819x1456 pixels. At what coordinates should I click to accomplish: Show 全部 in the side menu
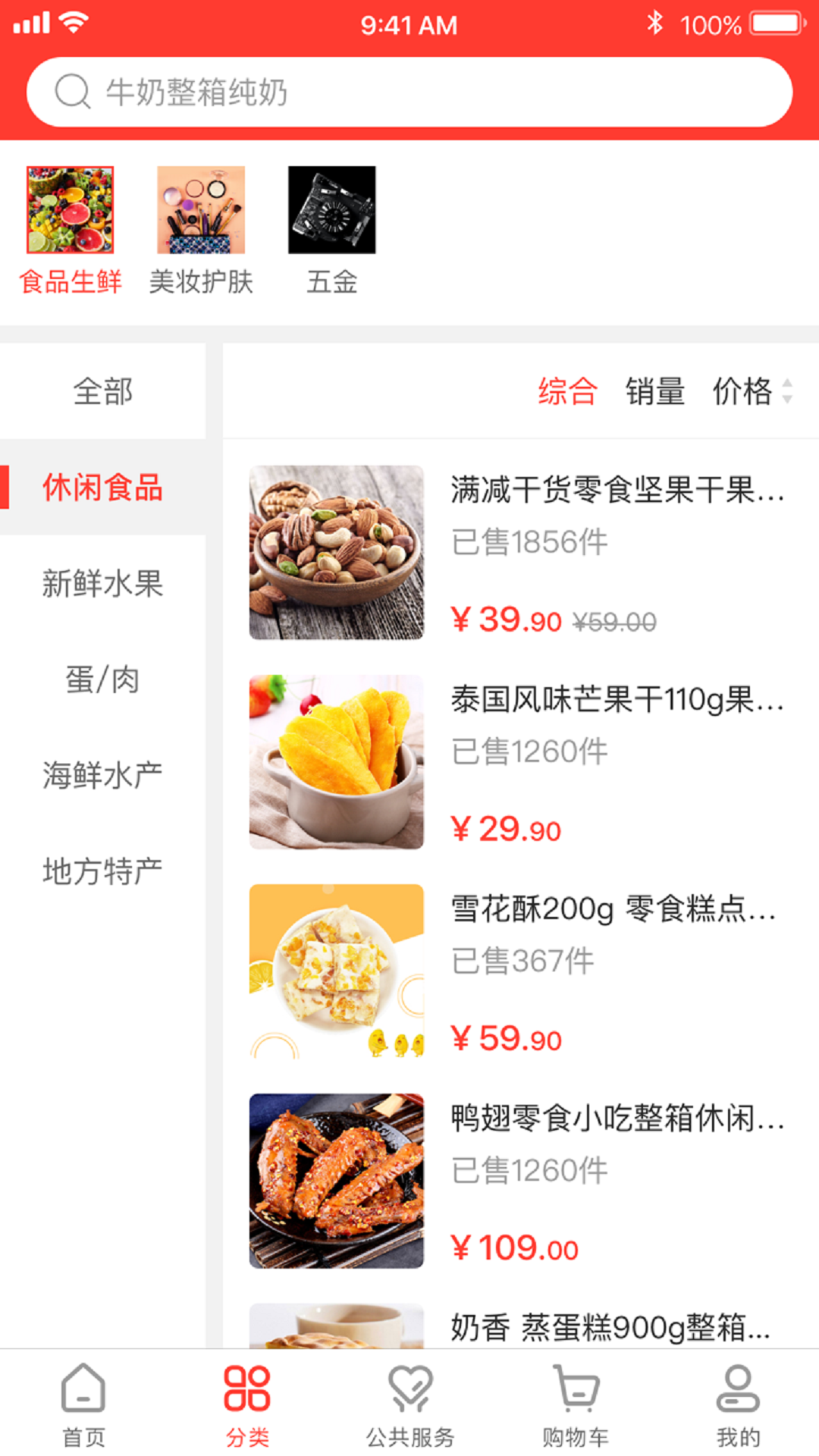tap(102, 391)
